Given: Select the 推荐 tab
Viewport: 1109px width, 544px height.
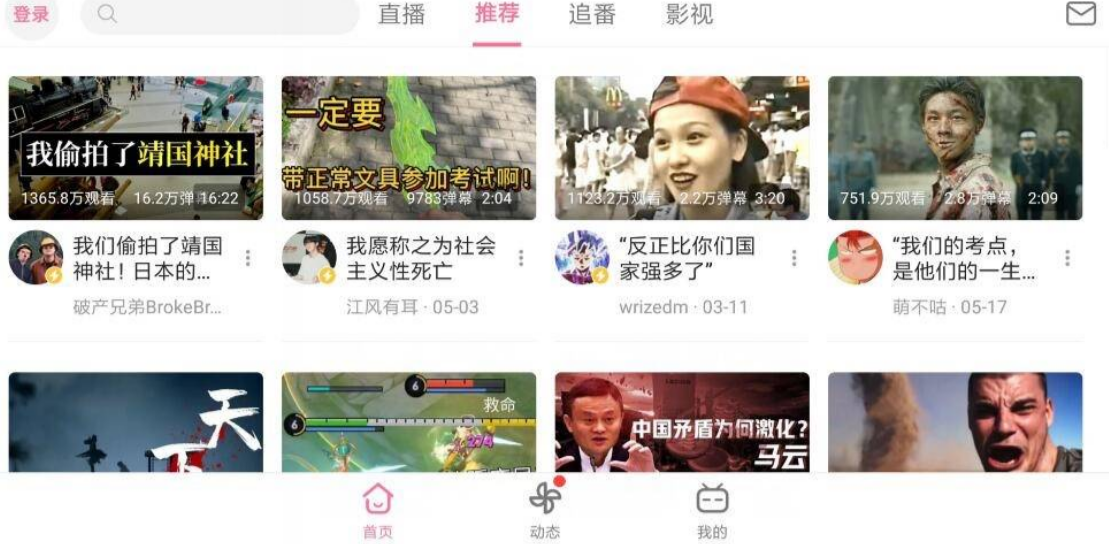Looking at the screenshot, I should coord(497,15).
